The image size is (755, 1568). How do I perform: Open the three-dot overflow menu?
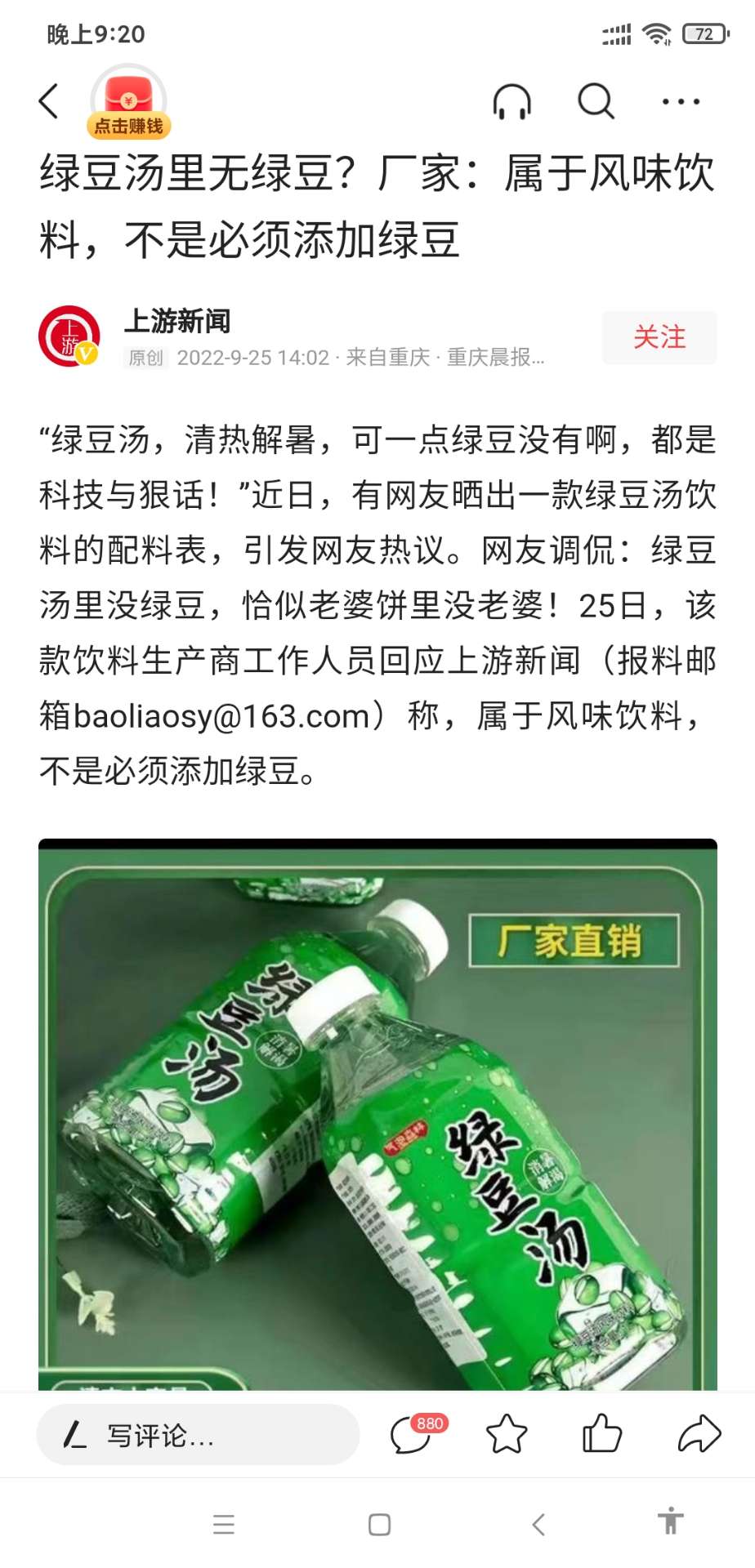coord(681,102)
